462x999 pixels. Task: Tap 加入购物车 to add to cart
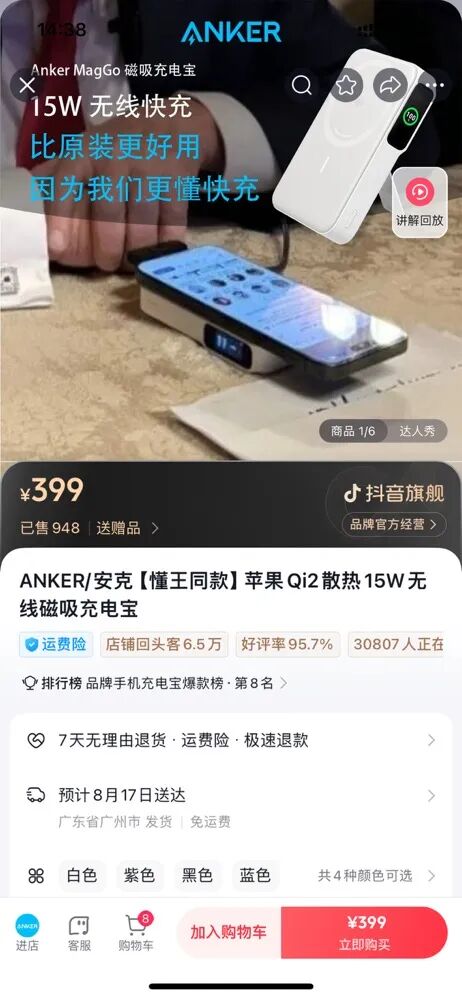(x=228, y=932)
